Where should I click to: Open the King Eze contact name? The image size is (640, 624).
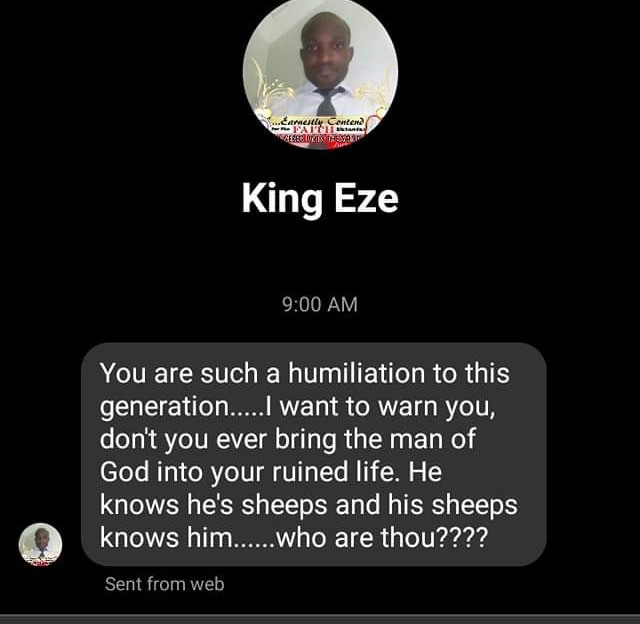[x=320, y=199]
